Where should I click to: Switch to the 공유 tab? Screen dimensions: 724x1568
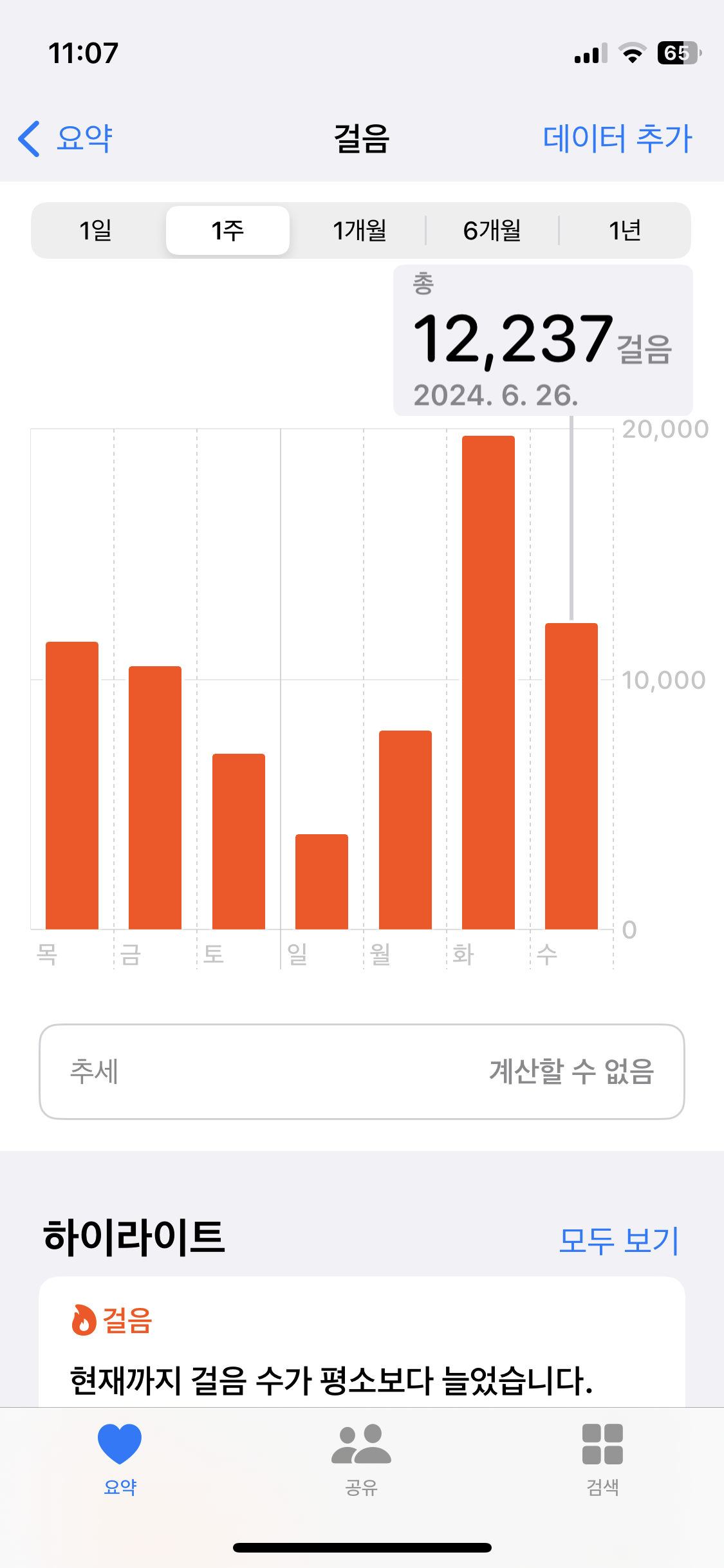click(x=362, y=1459)
